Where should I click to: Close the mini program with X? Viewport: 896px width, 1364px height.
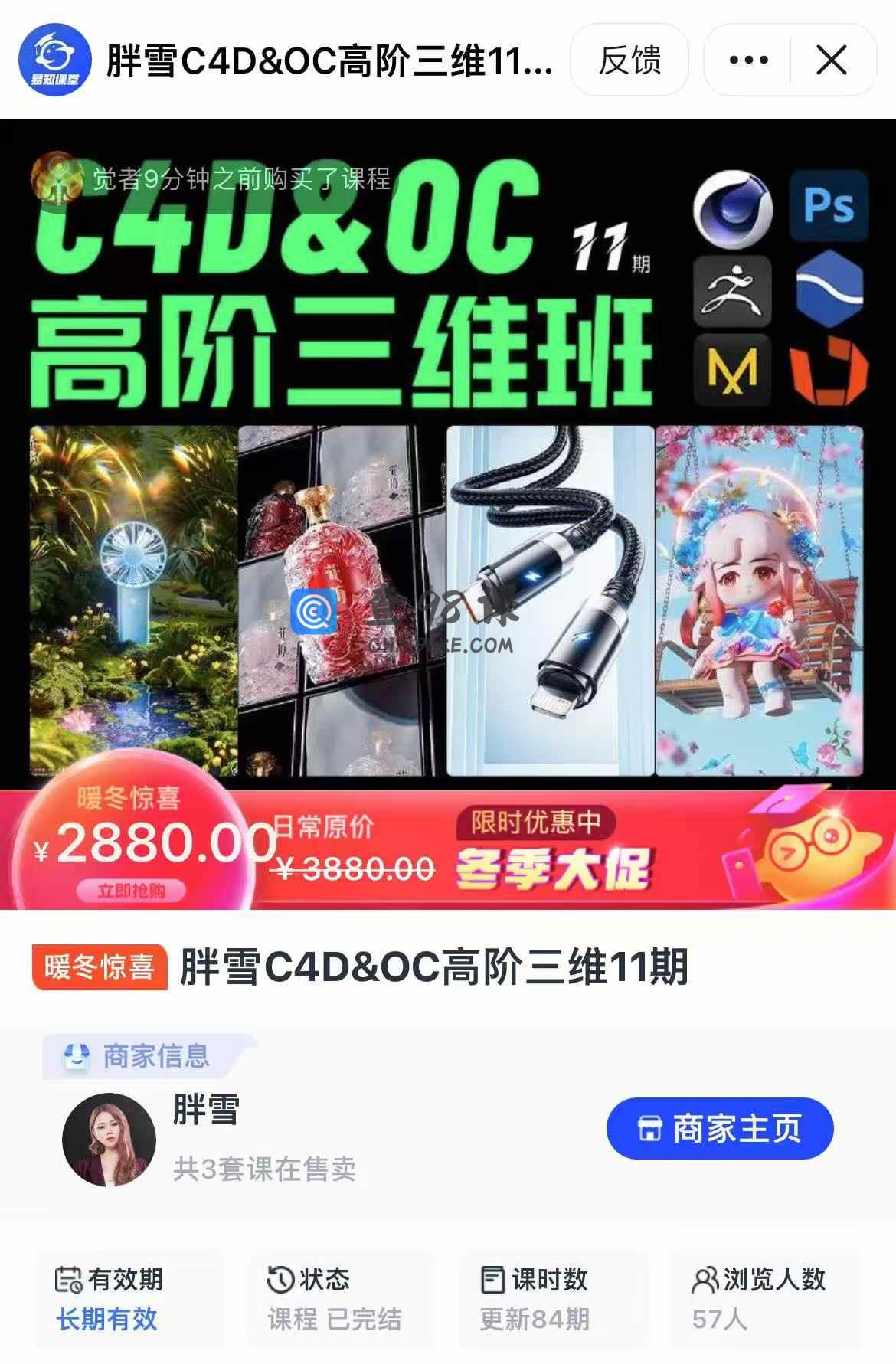(x=832, y=60)
